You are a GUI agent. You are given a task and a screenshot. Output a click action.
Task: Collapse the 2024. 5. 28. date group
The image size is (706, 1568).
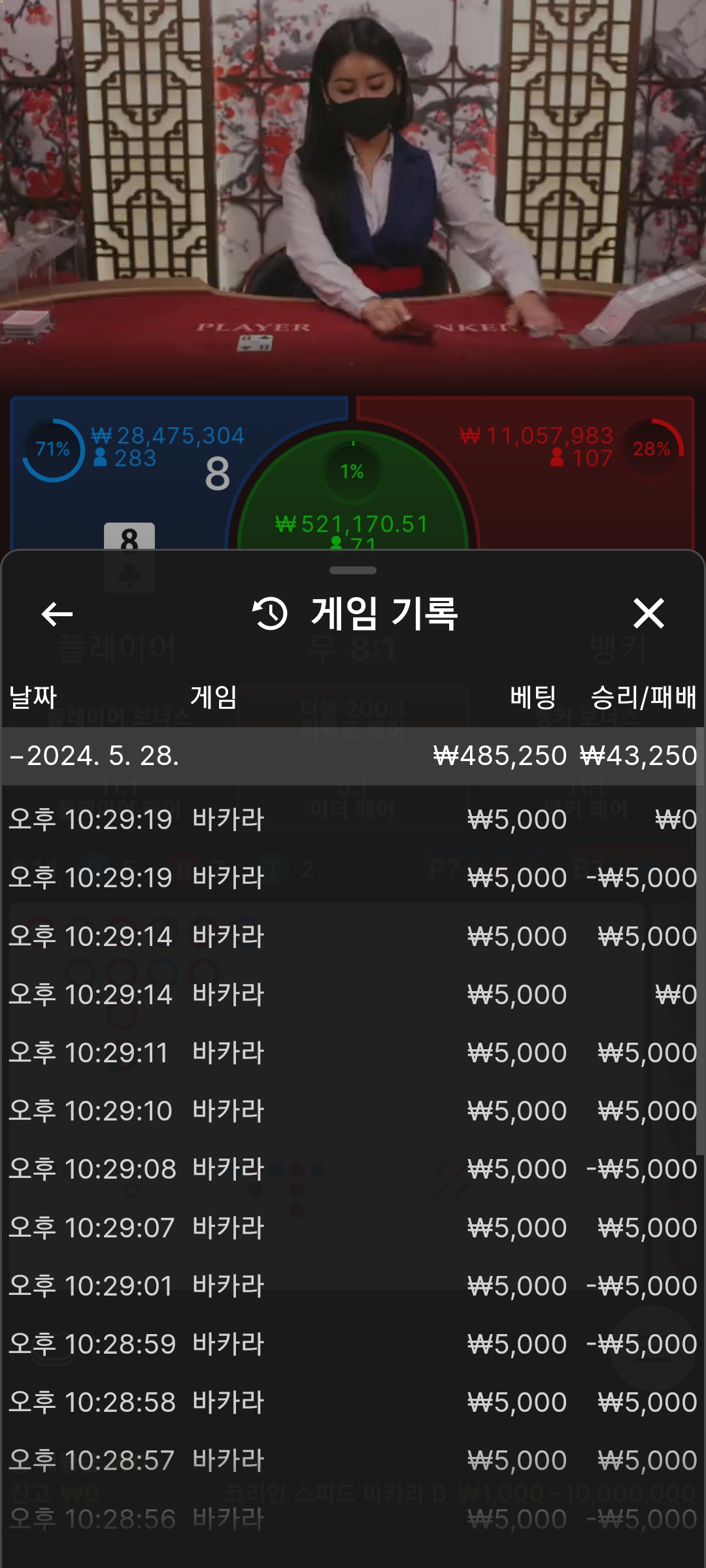353,756
